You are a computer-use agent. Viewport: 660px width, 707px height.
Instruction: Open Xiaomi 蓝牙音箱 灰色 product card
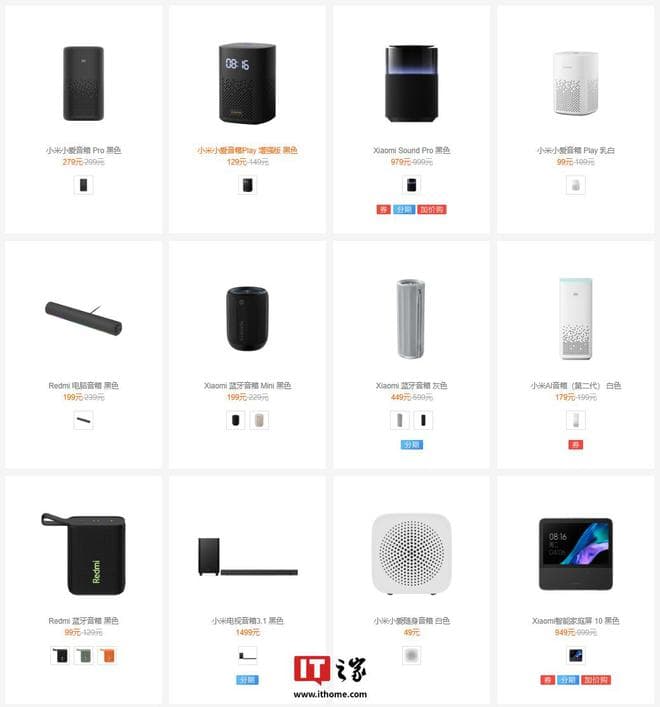411,319
